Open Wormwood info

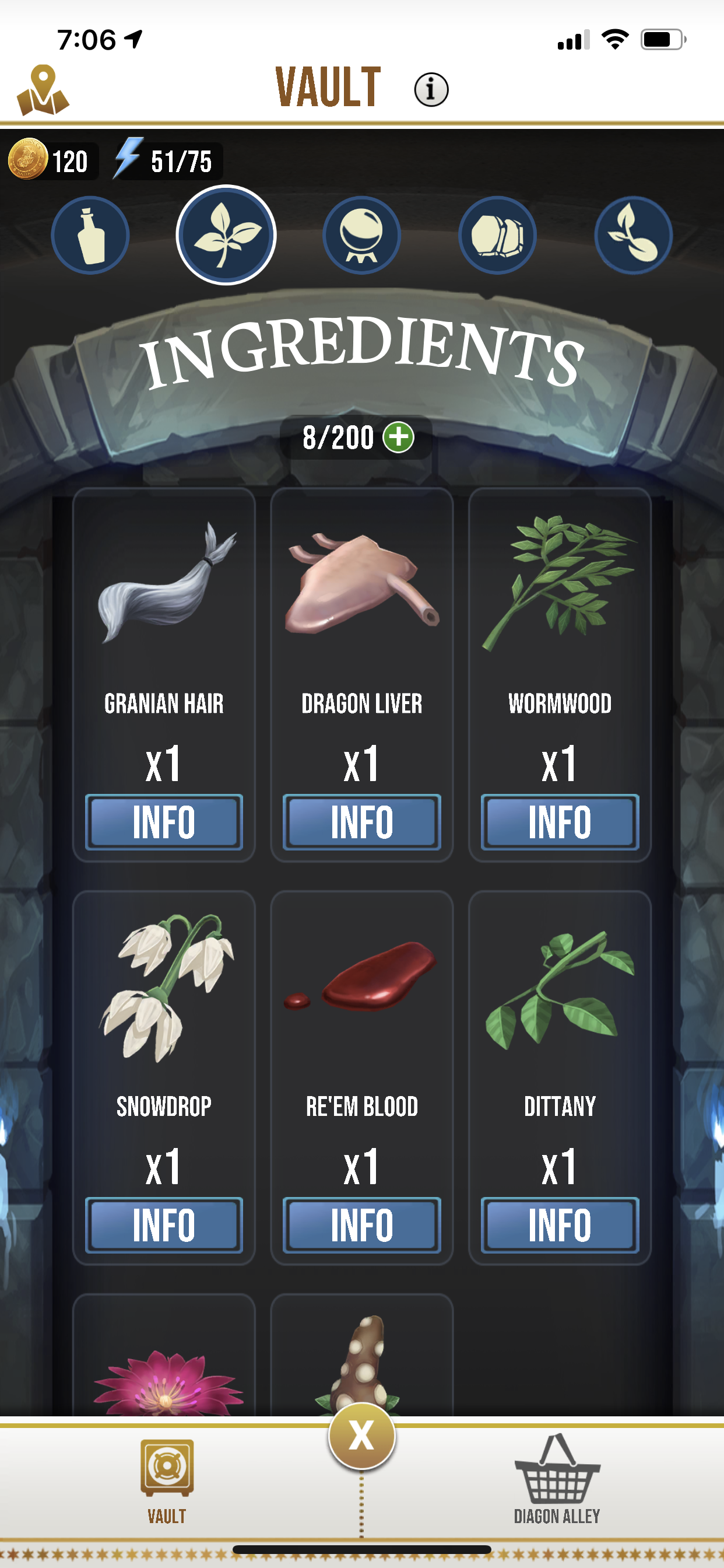coord(559,822)
